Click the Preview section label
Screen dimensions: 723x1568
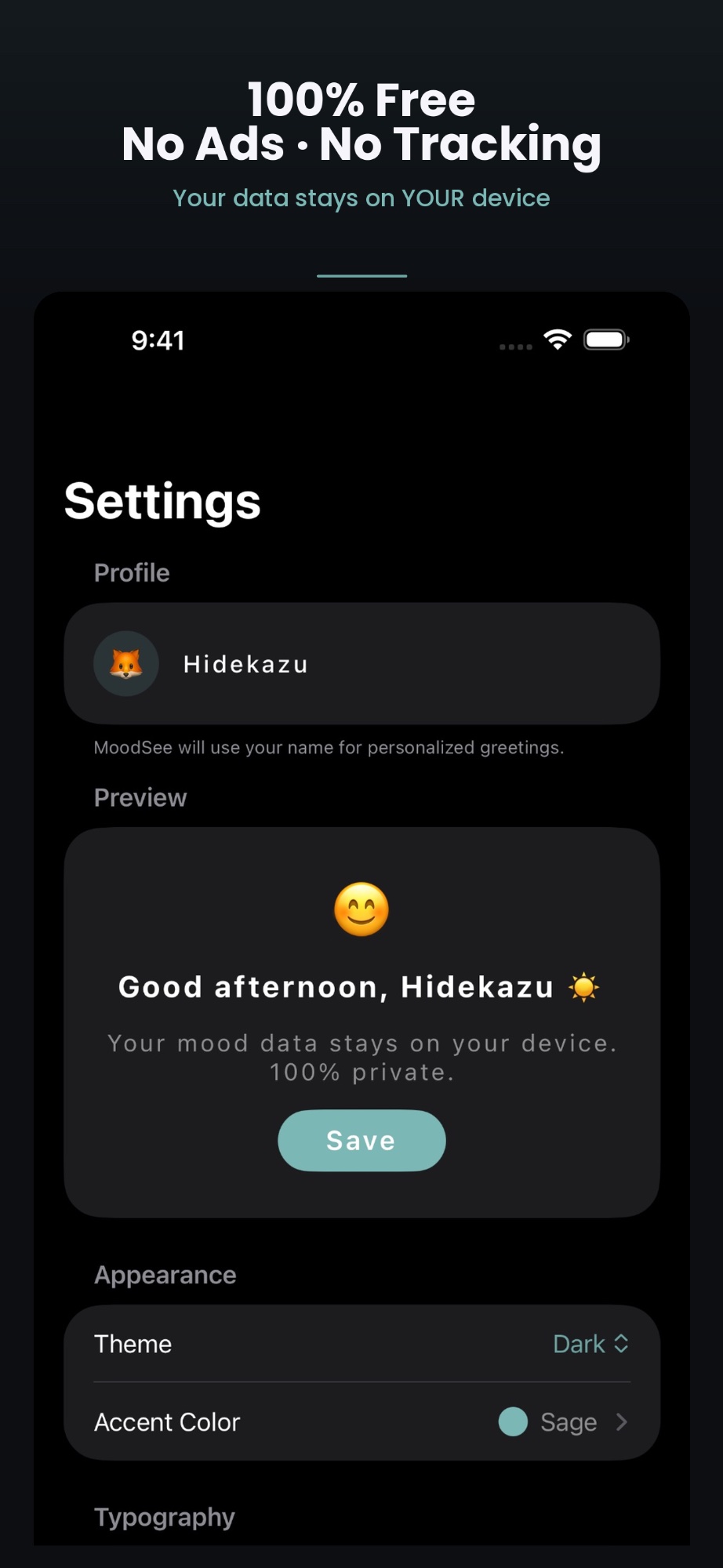click(140, 797)
